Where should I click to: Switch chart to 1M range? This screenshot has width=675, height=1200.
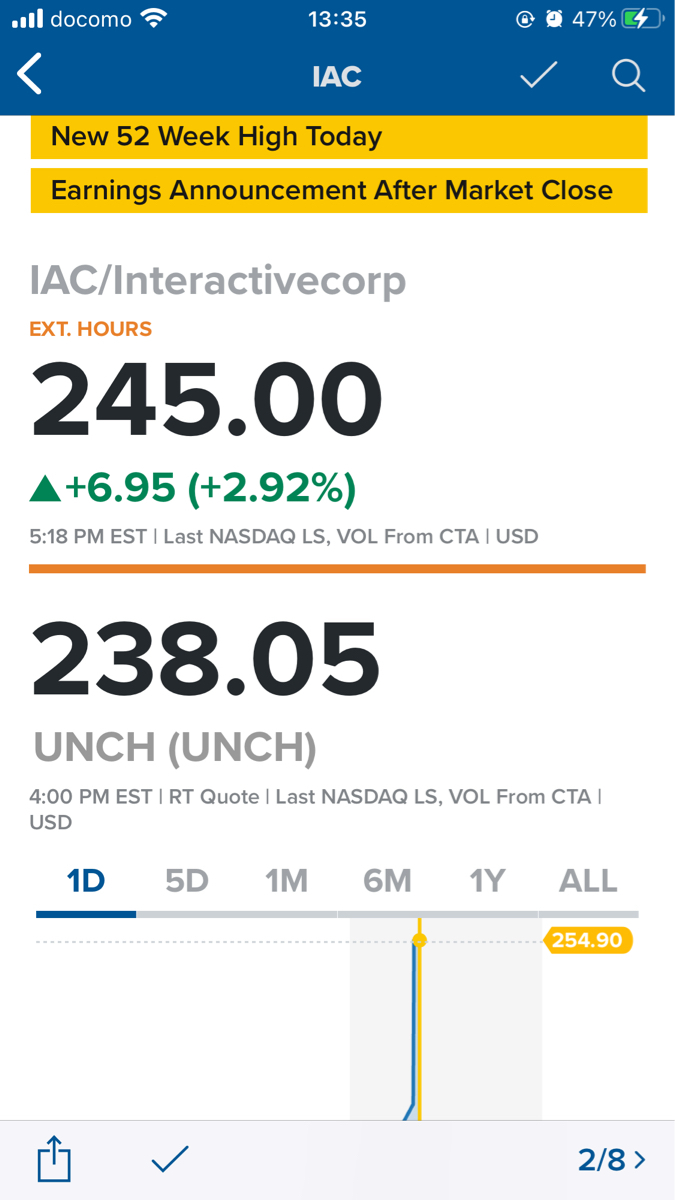(286, 881)
